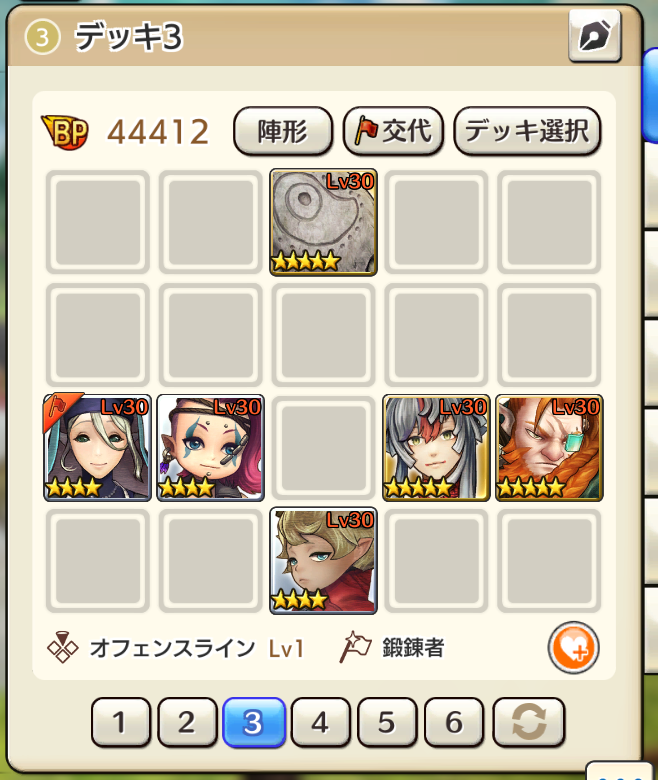Open the 陣形 formation button
The height and width of the screenshot is (780, 658).
tap(282, 131)
